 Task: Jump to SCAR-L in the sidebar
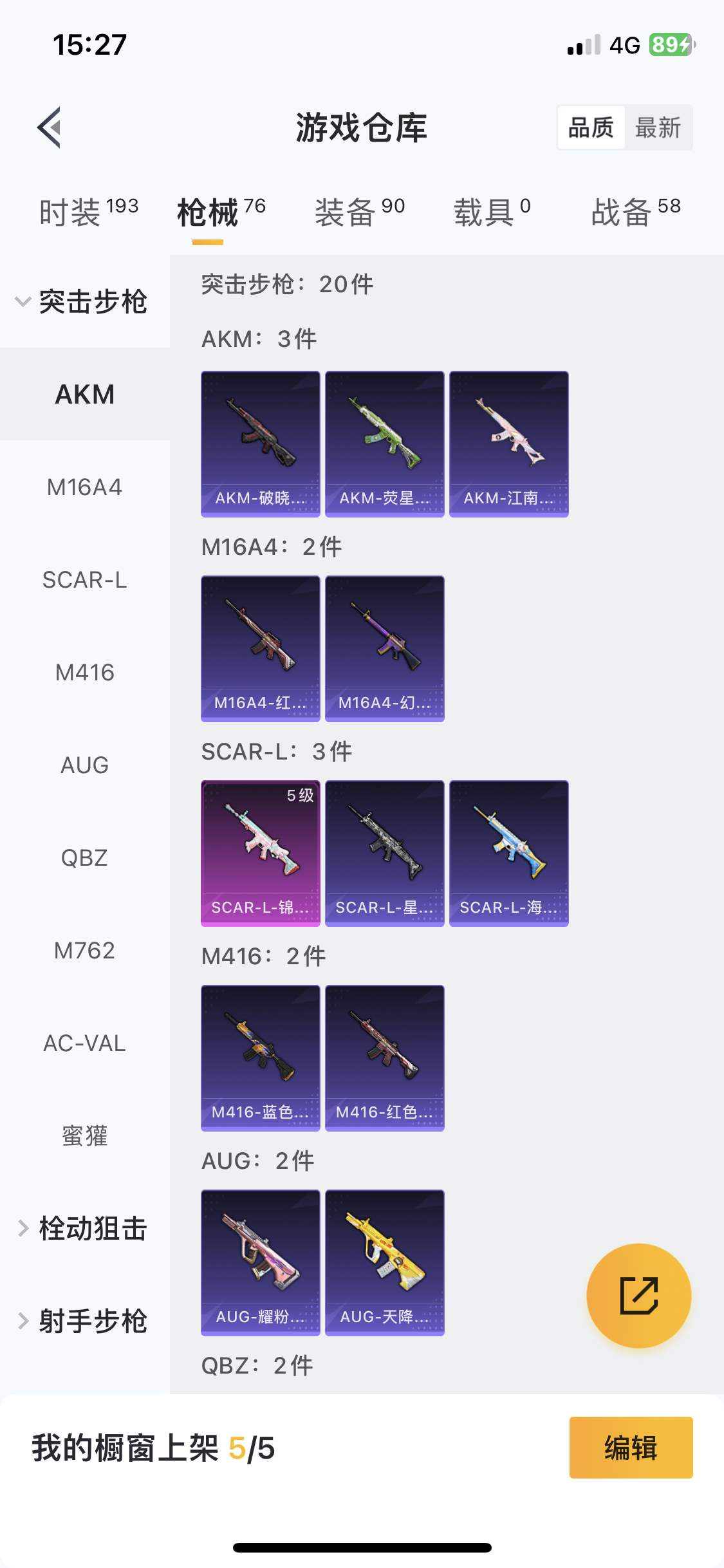[84, 580]
